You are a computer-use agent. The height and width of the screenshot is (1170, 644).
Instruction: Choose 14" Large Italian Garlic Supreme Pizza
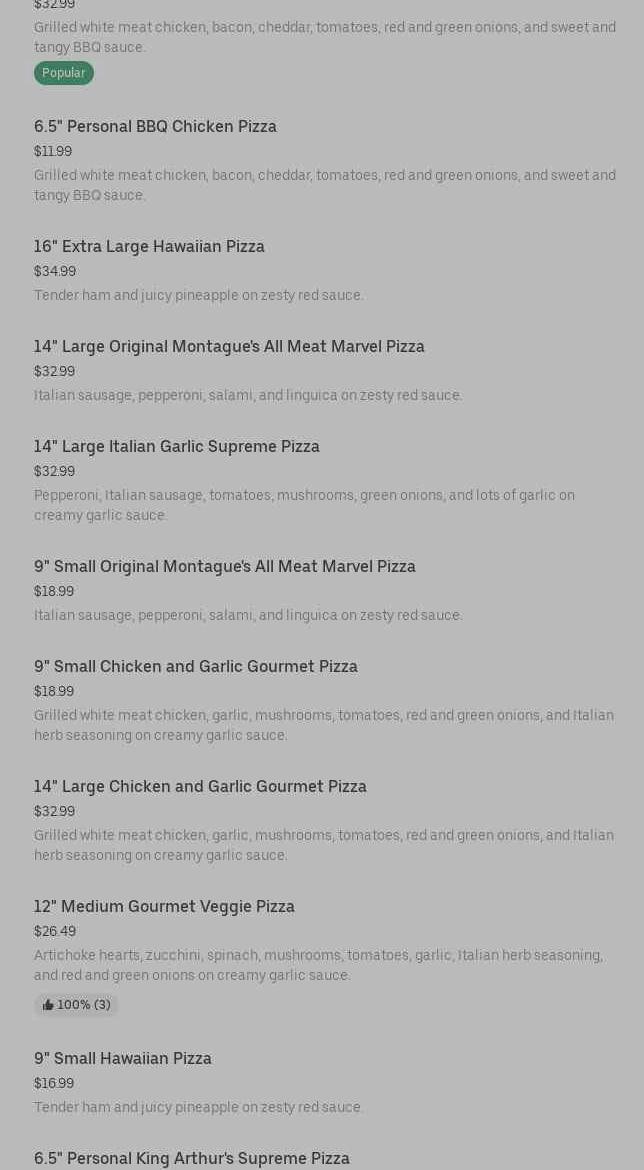click(177, 447)
